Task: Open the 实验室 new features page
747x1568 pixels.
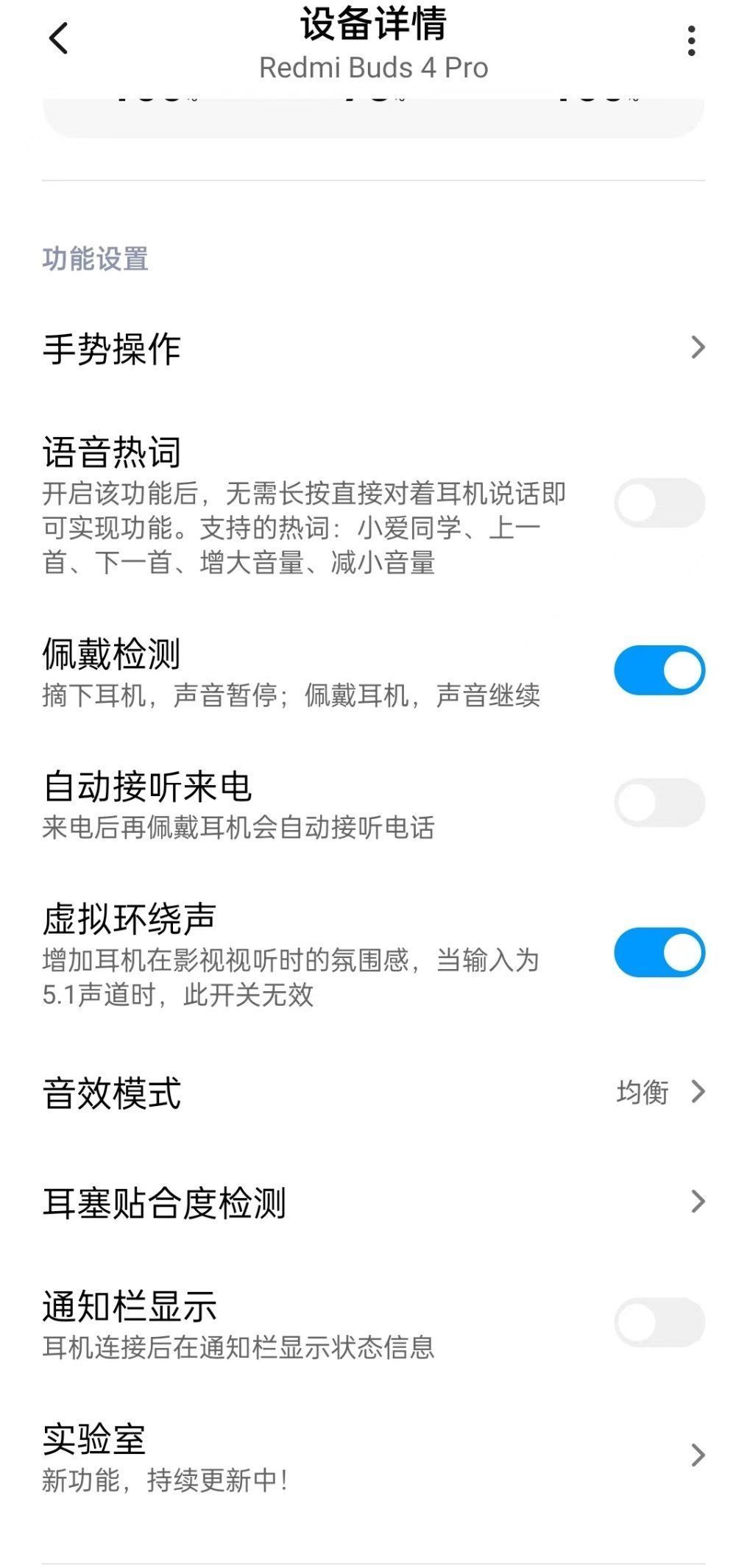Action: 372,1455
